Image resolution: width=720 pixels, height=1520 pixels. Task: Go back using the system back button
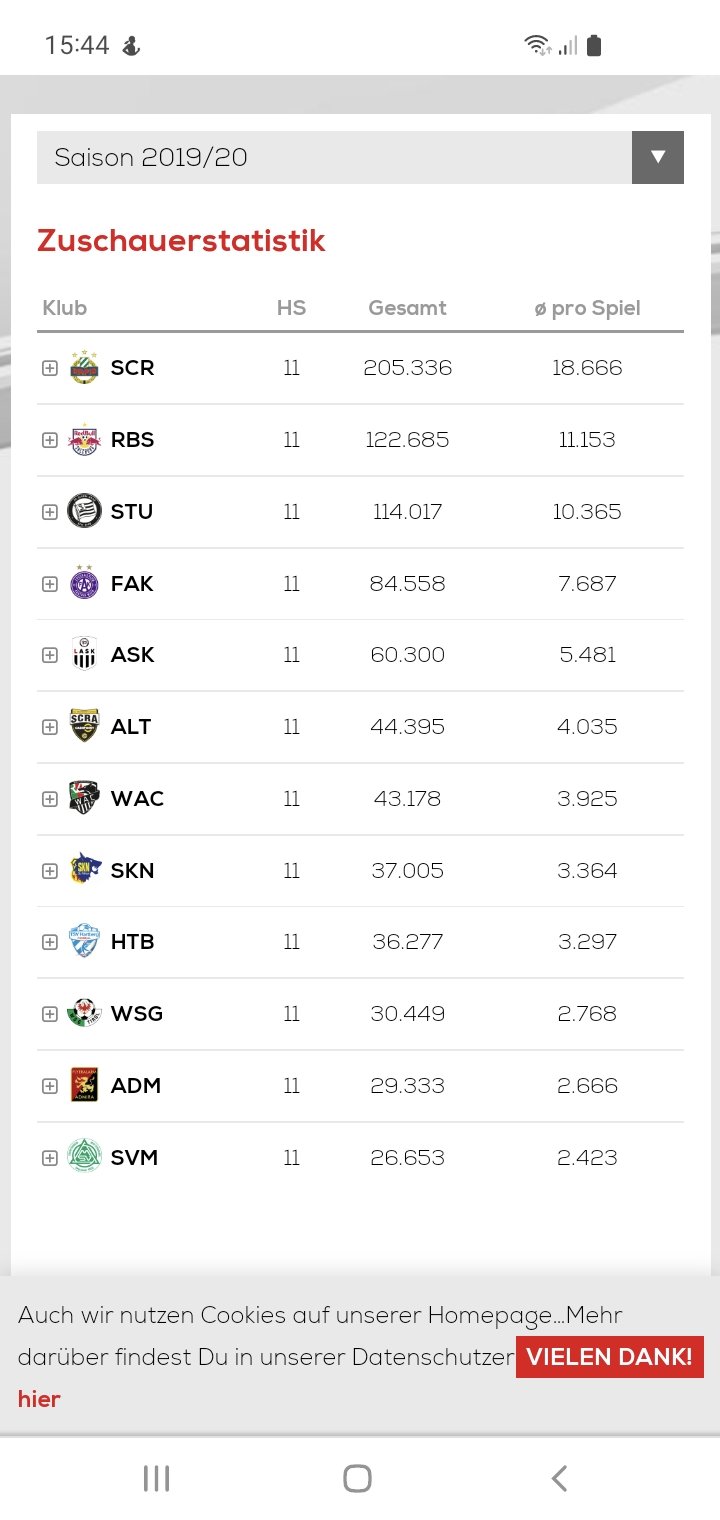(560, 1478)
